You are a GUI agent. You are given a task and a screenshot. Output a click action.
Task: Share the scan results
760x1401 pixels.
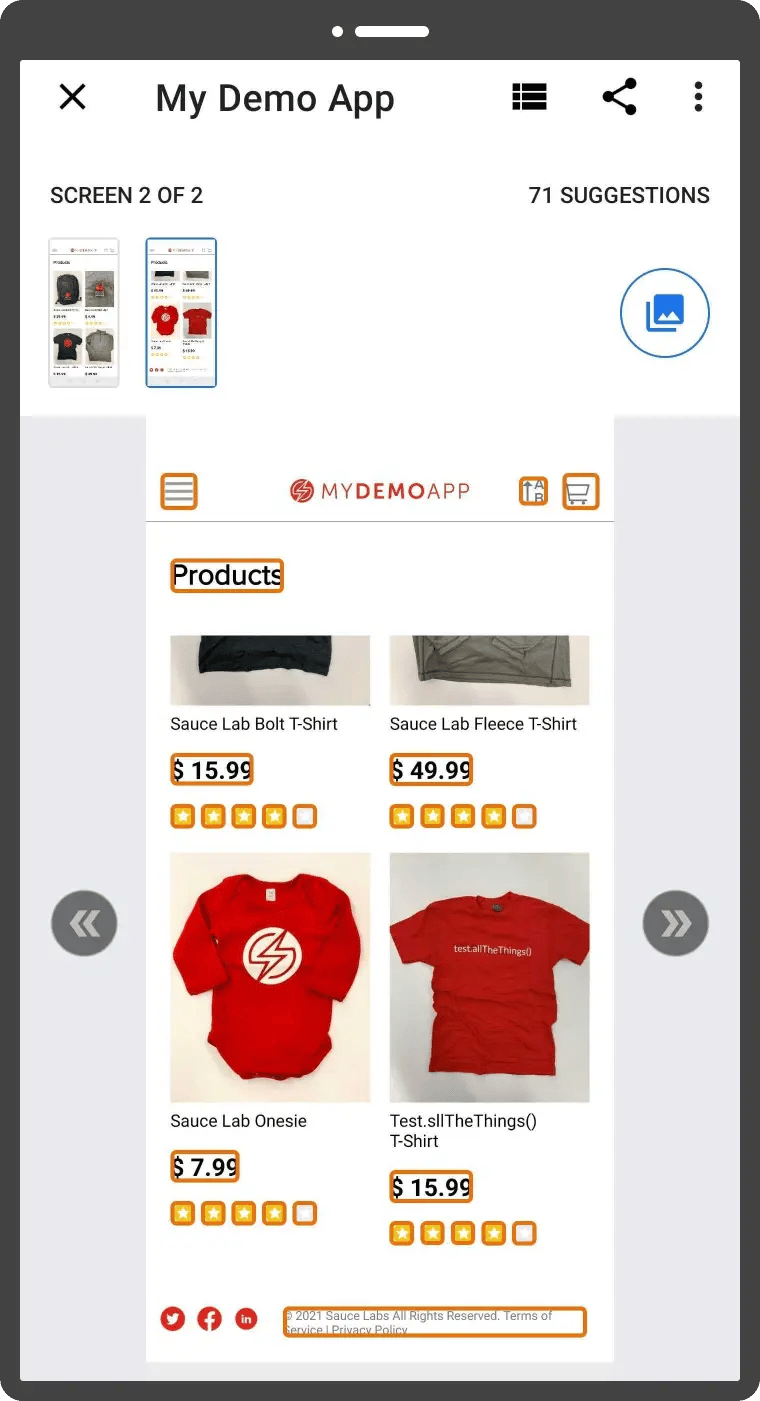pos(619,97)
